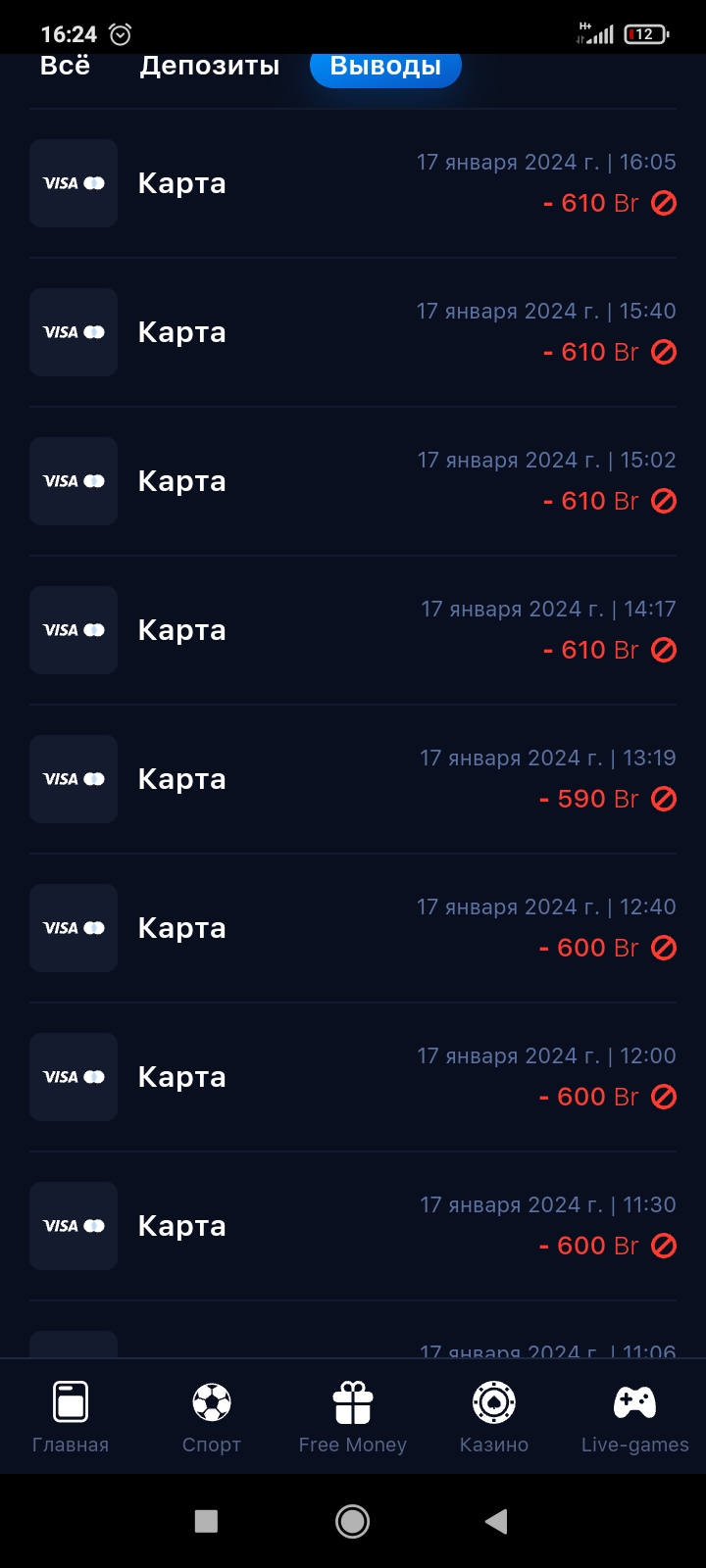Select the Выводы tab

pyautogui.click(x=385, y=67)
